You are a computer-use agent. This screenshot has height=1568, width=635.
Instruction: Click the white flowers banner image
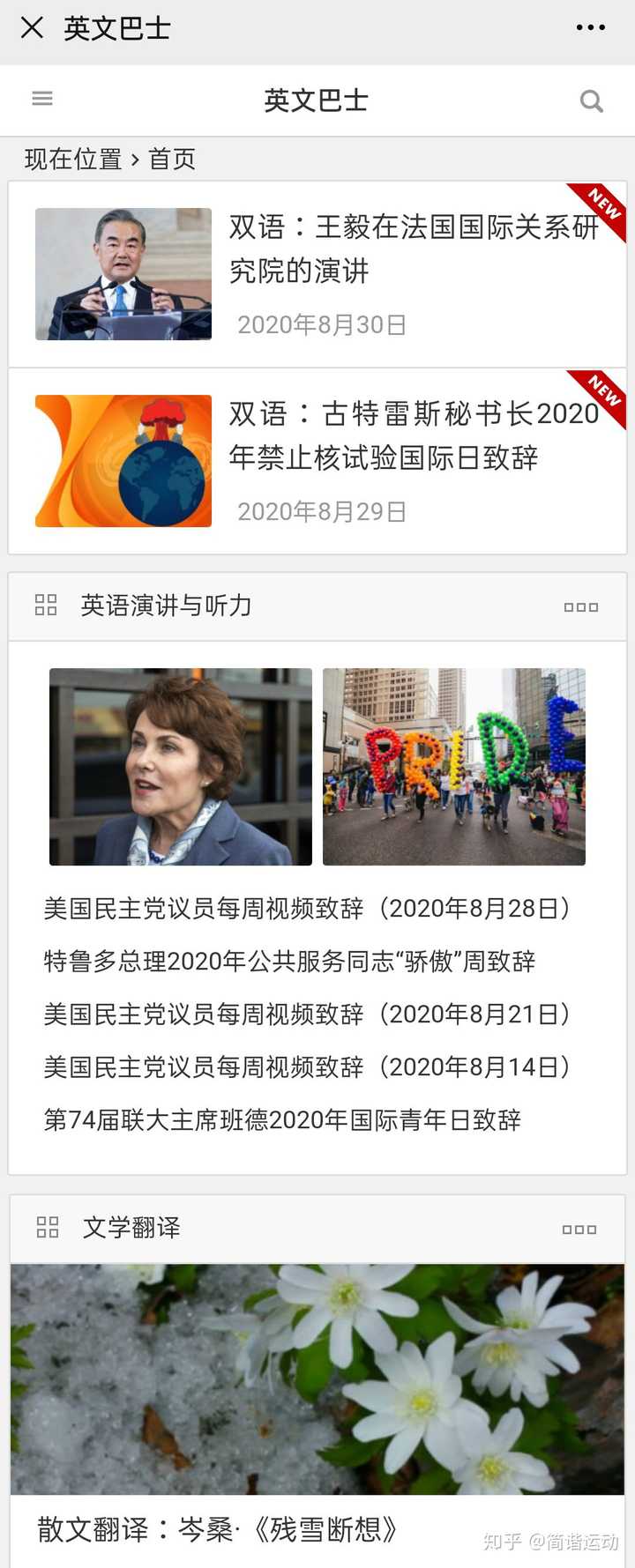[316, 1375]
